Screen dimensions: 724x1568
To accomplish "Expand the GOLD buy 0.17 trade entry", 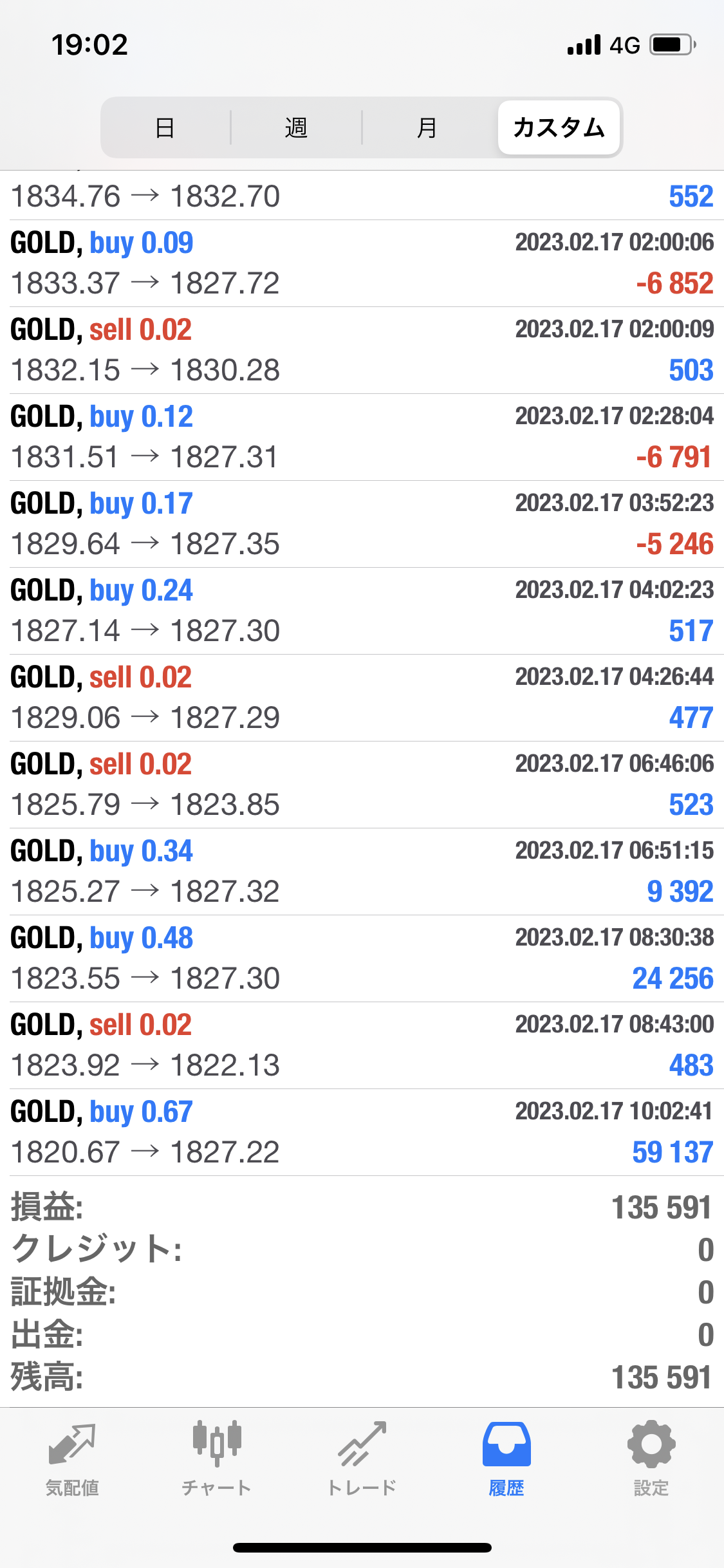I will click(x=362, y=524).
